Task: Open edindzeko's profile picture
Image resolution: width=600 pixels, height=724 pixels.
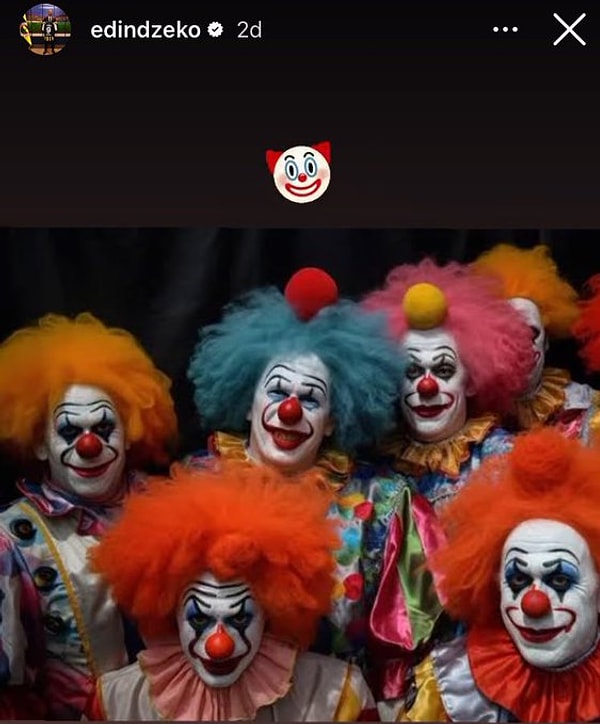Action: click(x=45, y=29)
